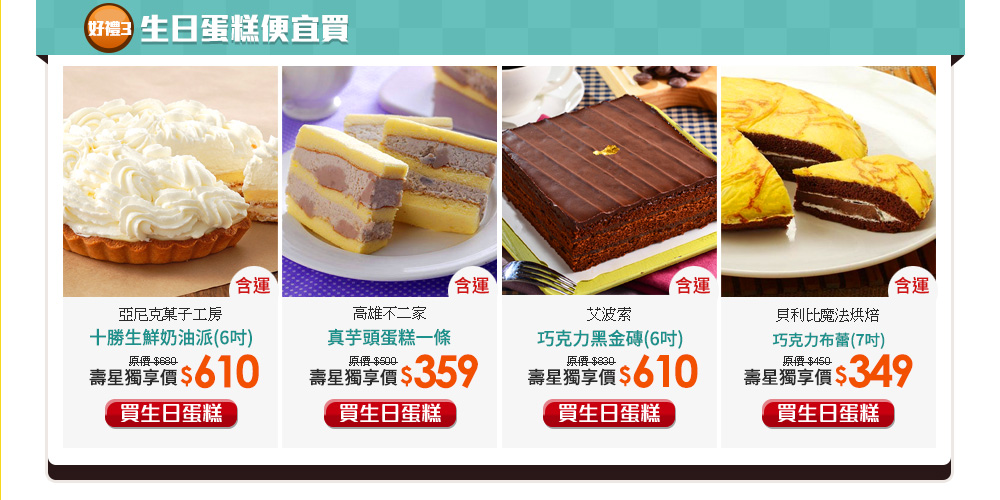
Task: Open the 巧克力黑金磚 product picture
Action: (609, 180)
